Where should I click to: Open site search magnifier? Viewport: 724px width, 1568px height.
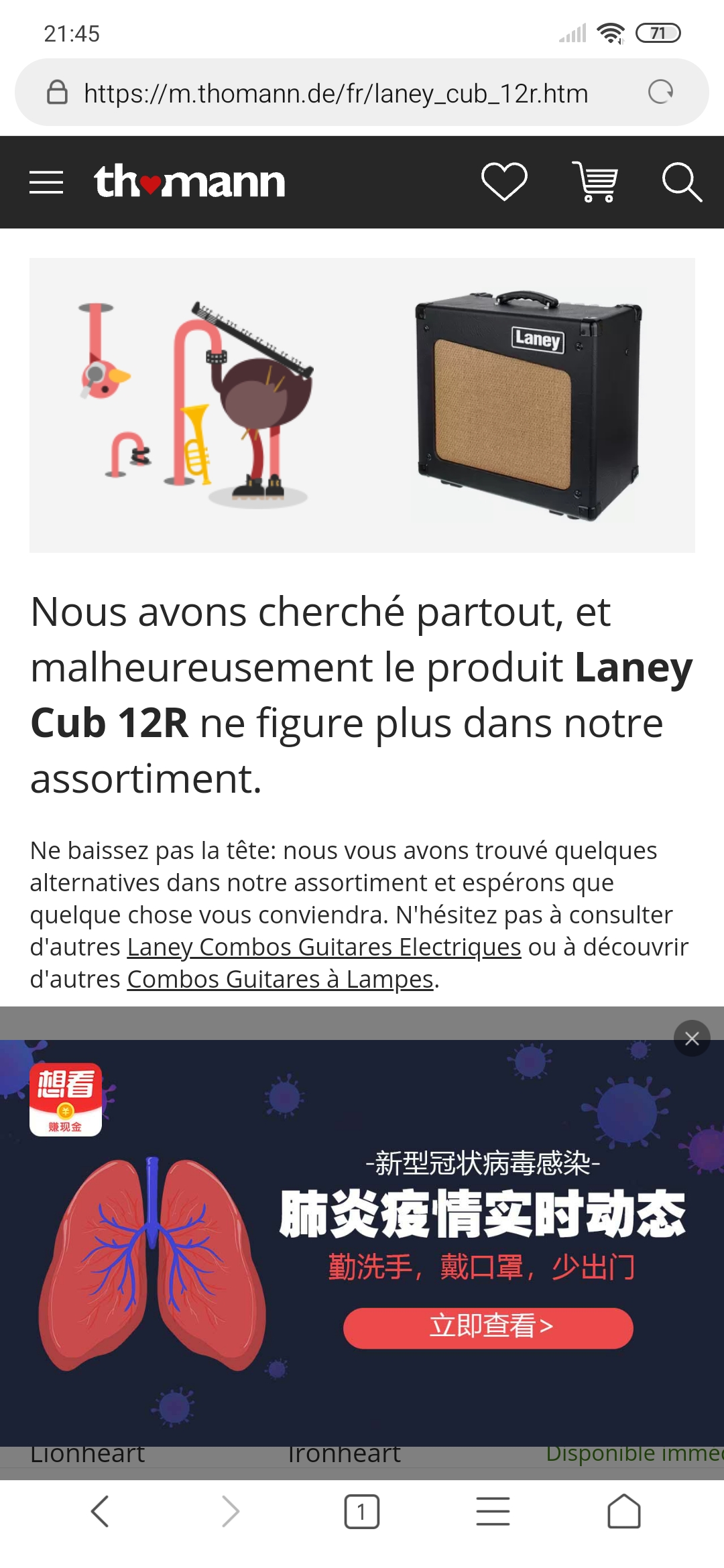click(681, 182)
